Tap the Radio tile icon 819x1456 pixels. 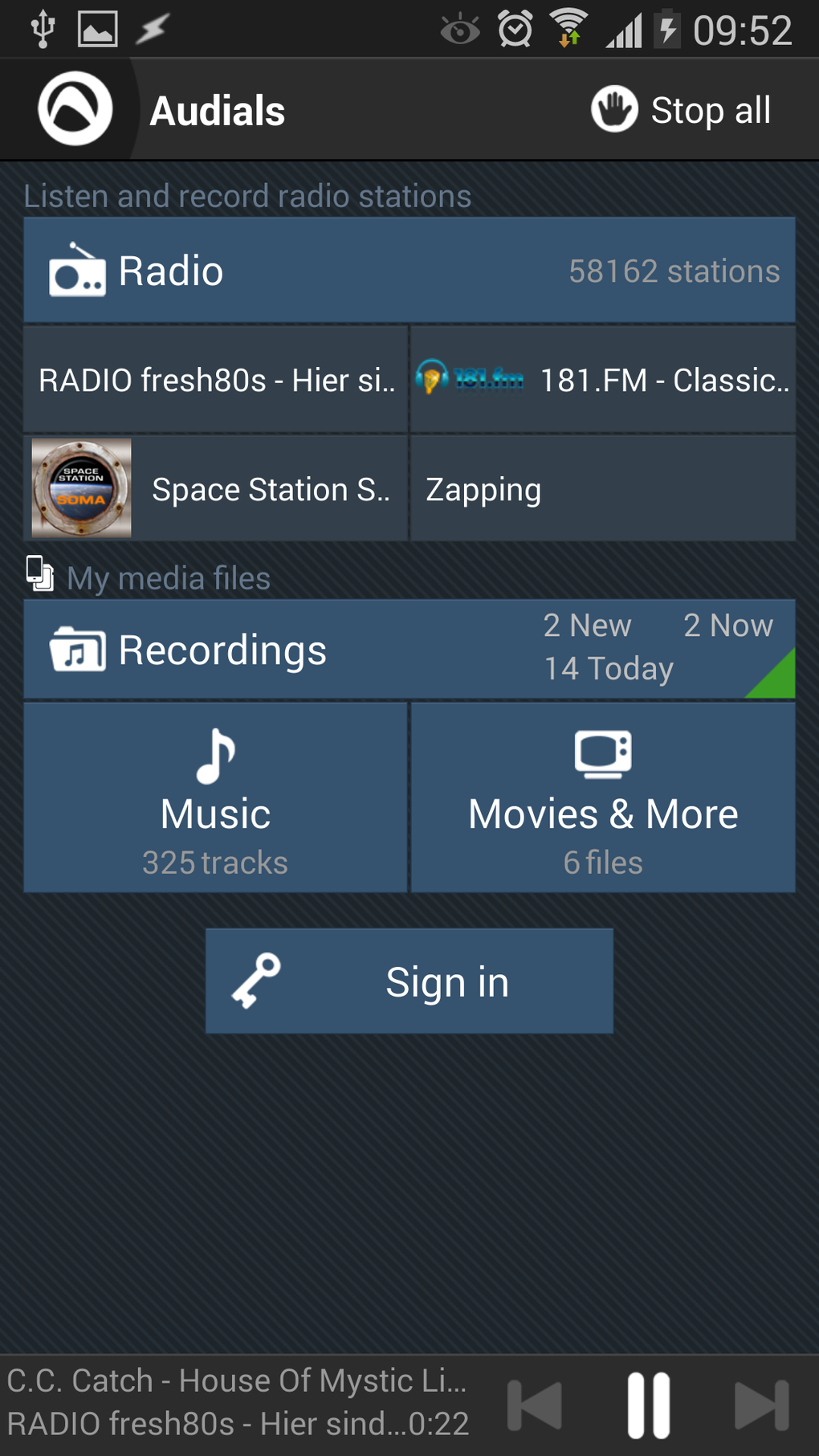(75, 269)
